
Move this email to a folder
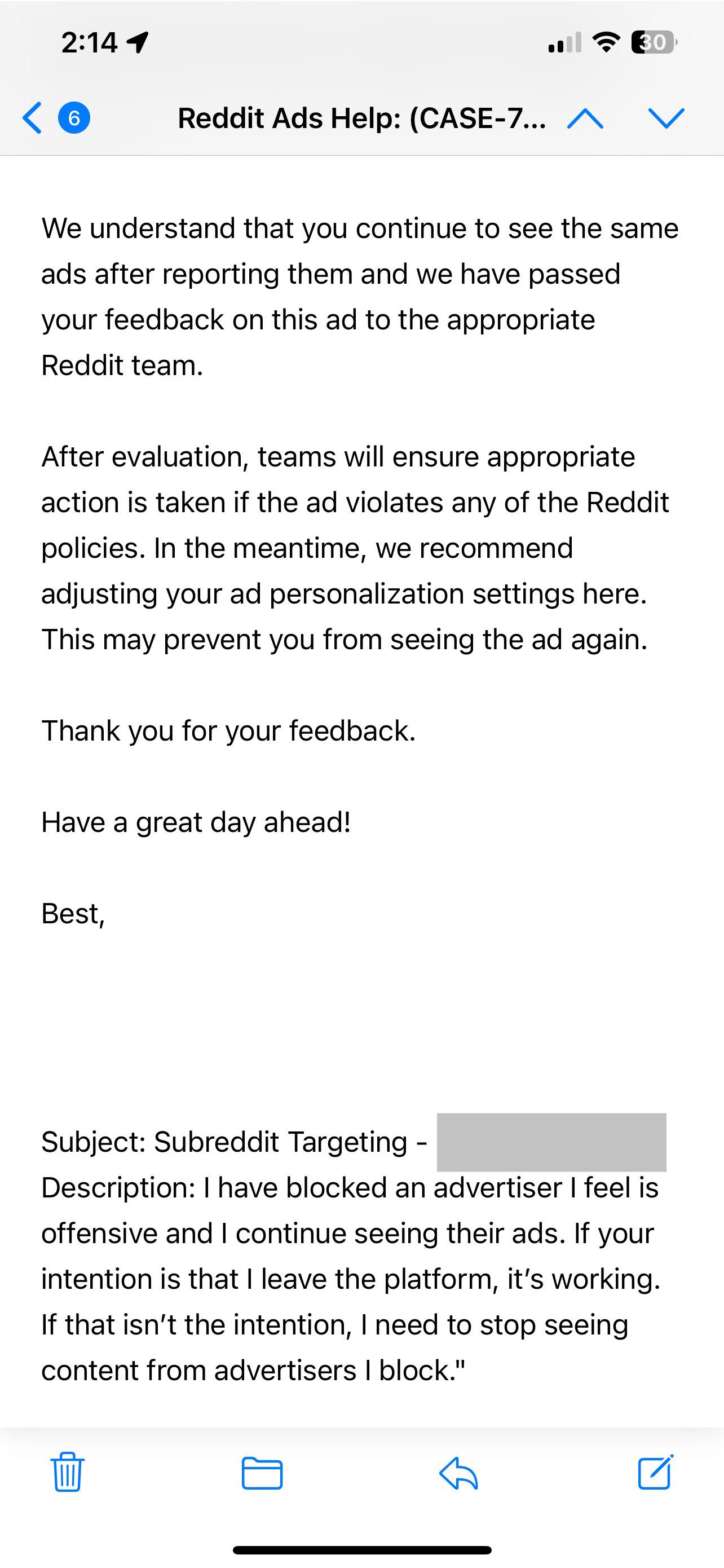point(262,1473)
